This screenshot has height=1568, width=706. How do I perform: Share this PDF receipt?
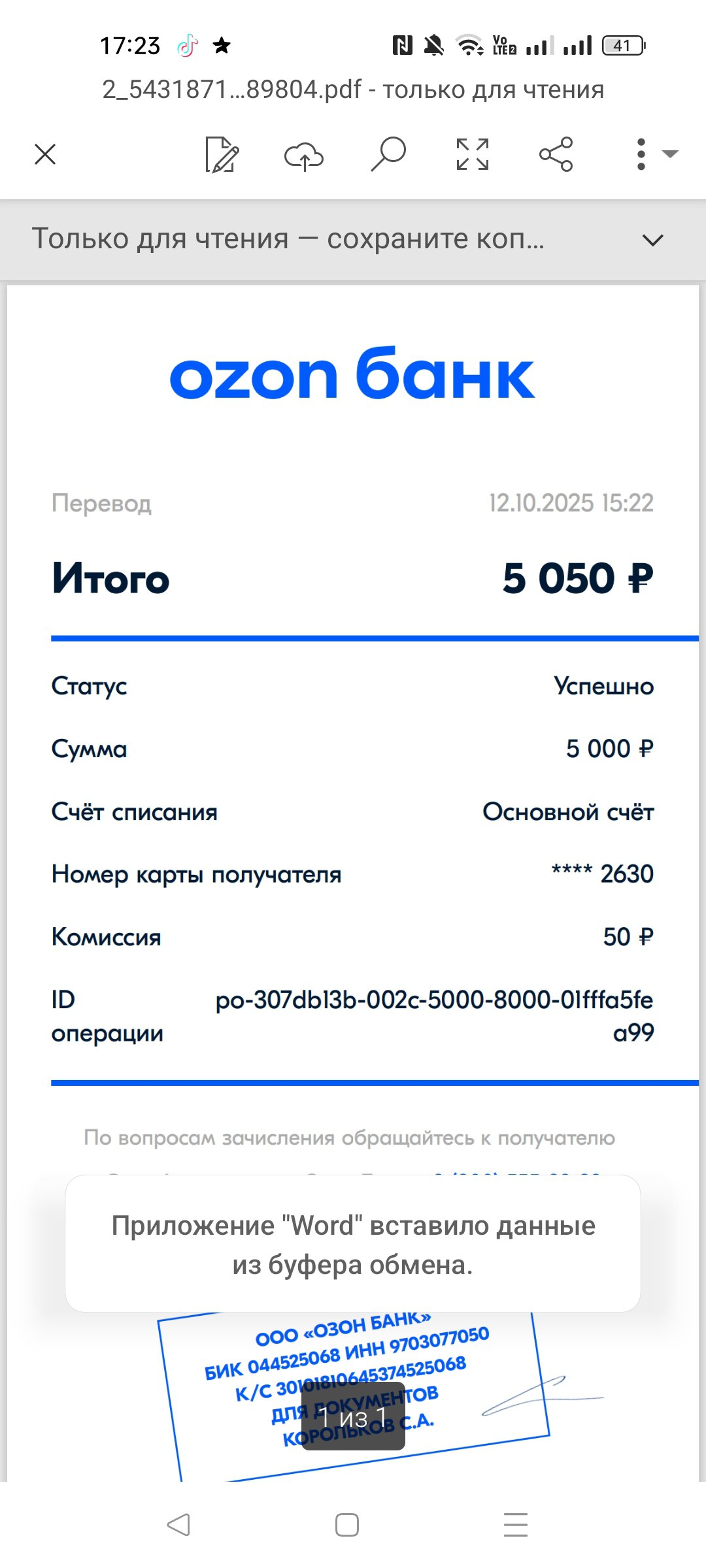coord(556,155)
